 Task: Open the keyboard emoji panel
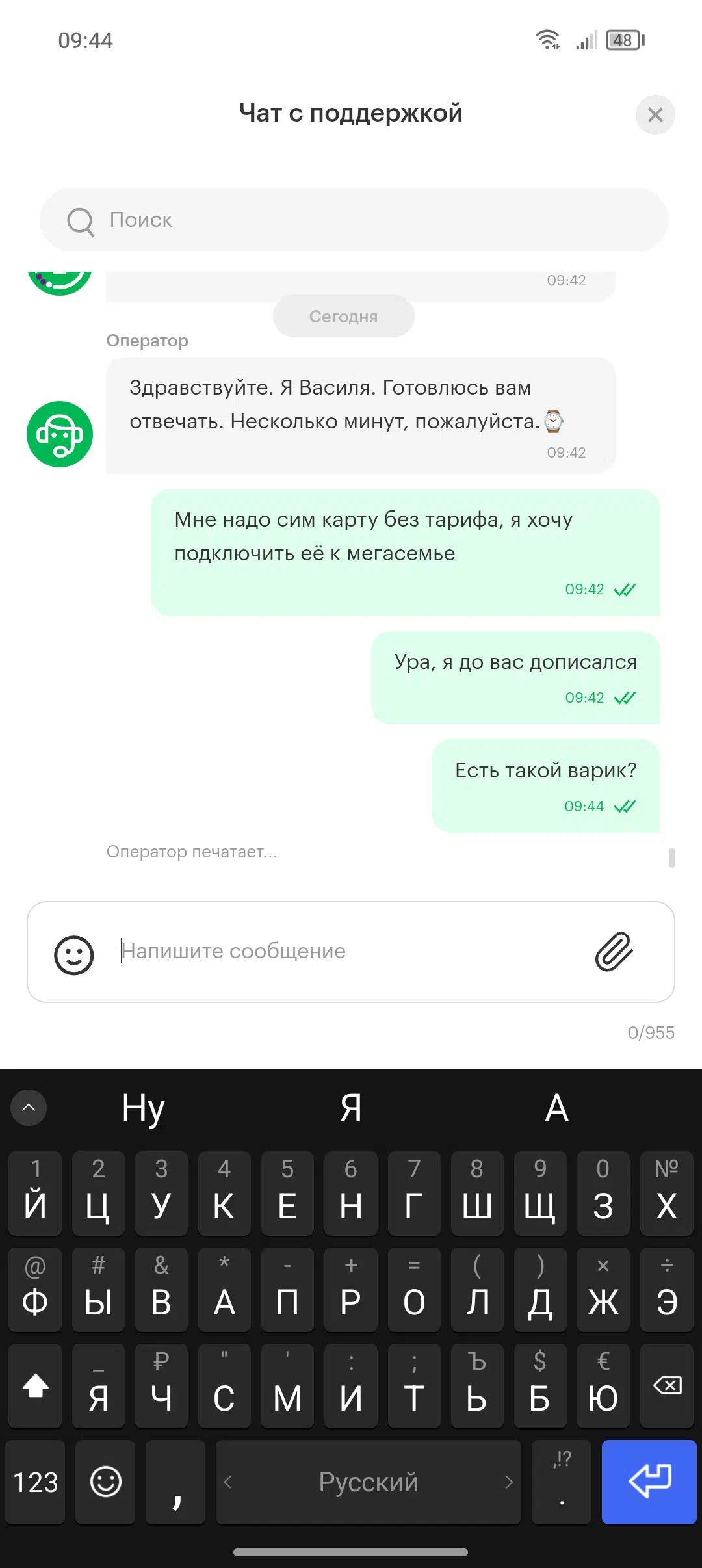click(105, 1482)
